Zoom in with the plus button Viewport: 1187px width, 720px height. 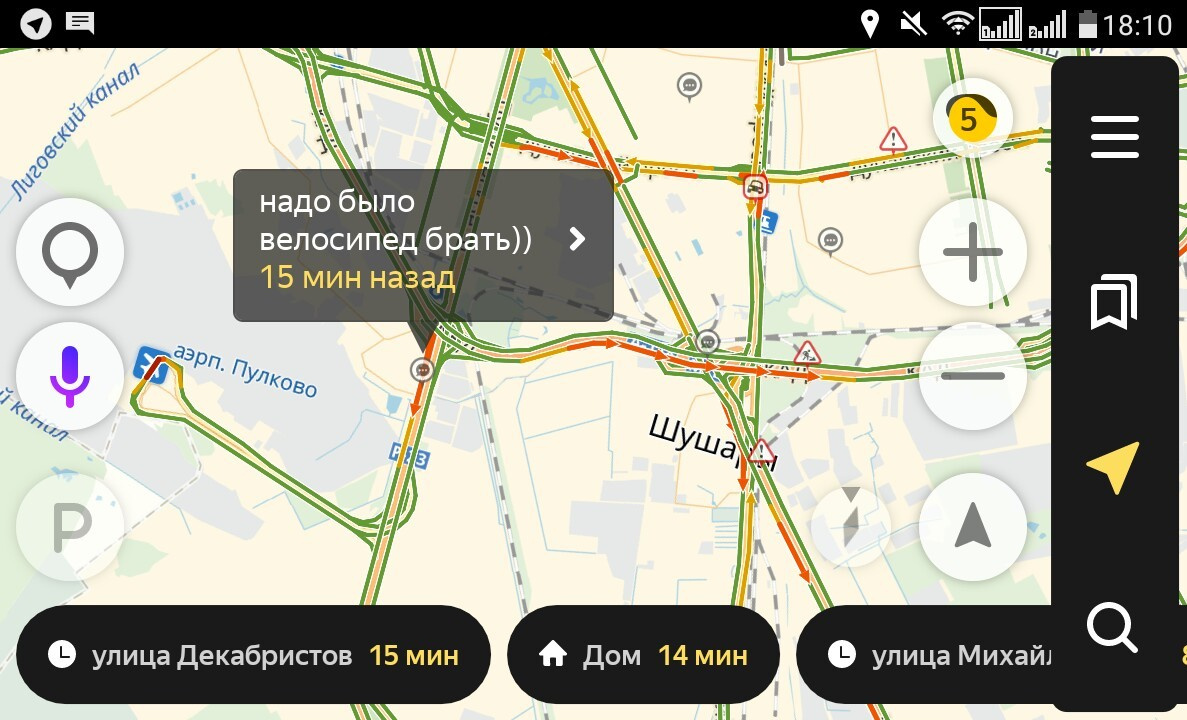click(x=972, y=252)
